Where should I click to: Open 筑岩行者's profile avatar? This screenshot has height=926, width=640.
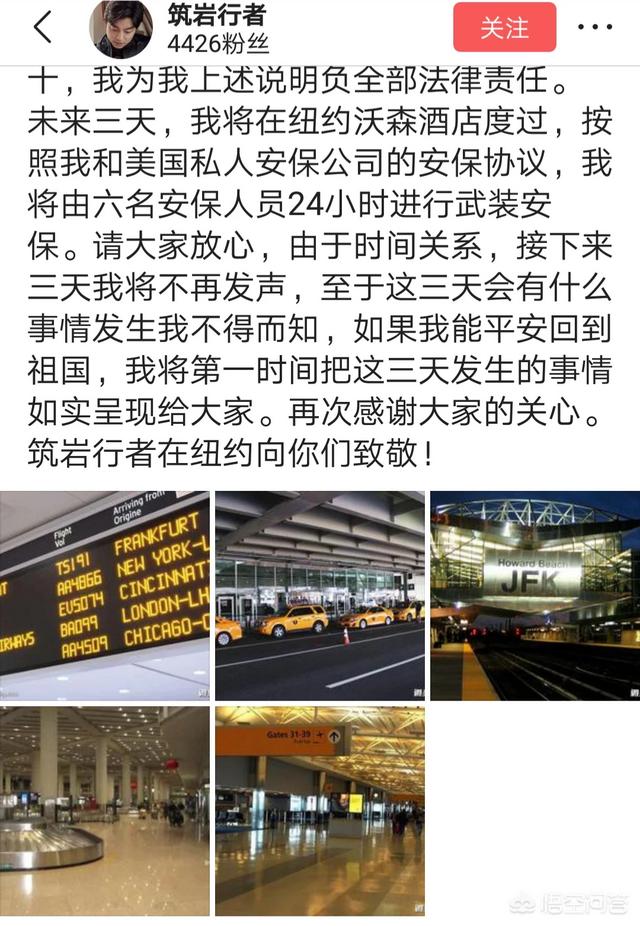pyautogui.click(x=121, y=29)
